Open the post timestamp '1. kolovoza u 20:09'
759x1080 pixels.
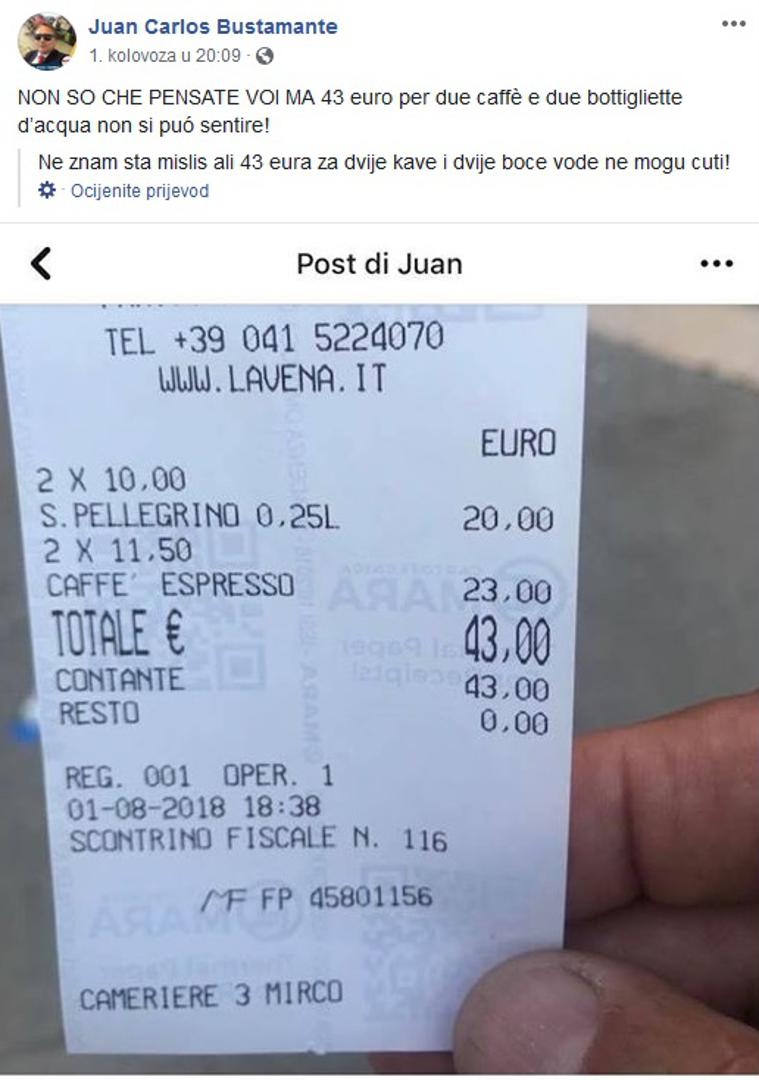[x=165, y=56]
